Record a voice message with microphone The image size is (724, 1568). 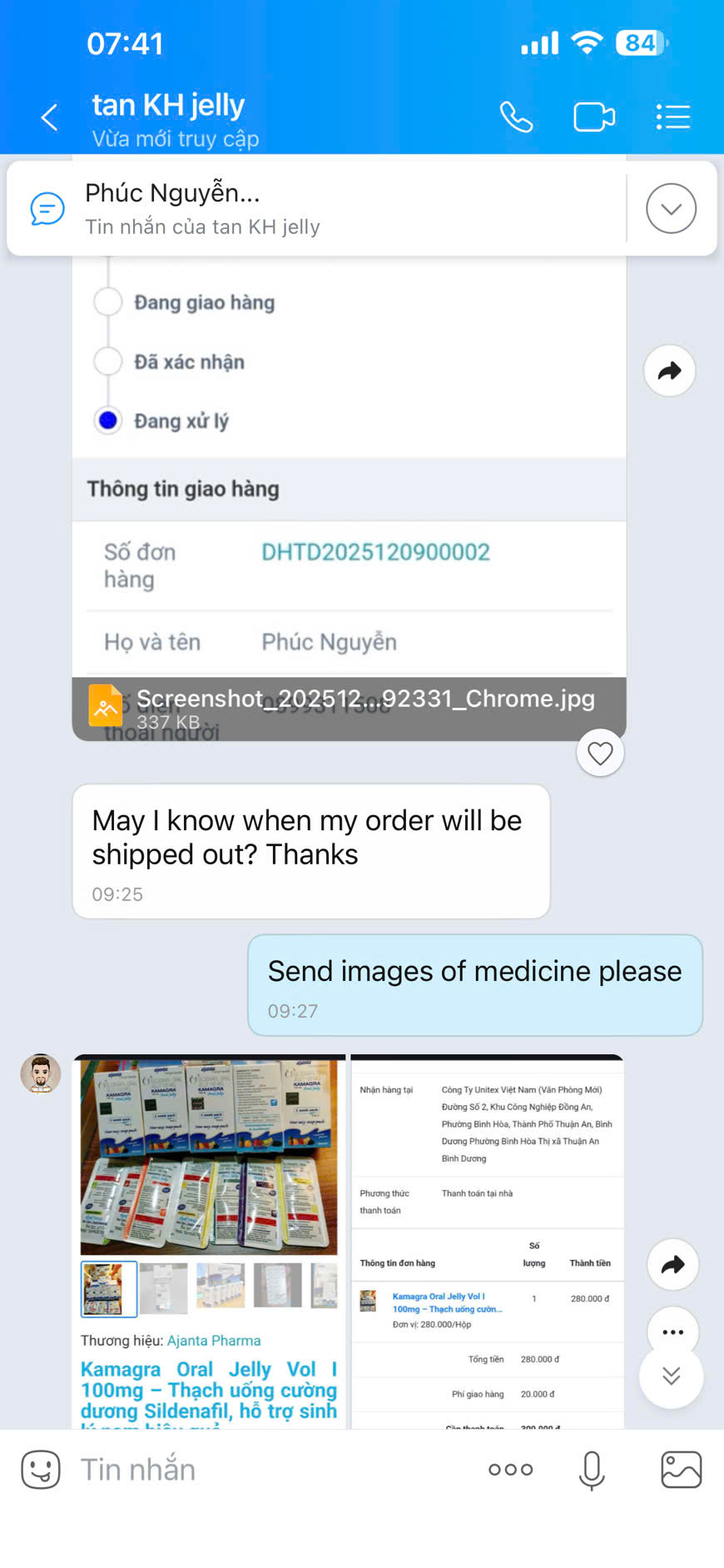pos(592,1470)
